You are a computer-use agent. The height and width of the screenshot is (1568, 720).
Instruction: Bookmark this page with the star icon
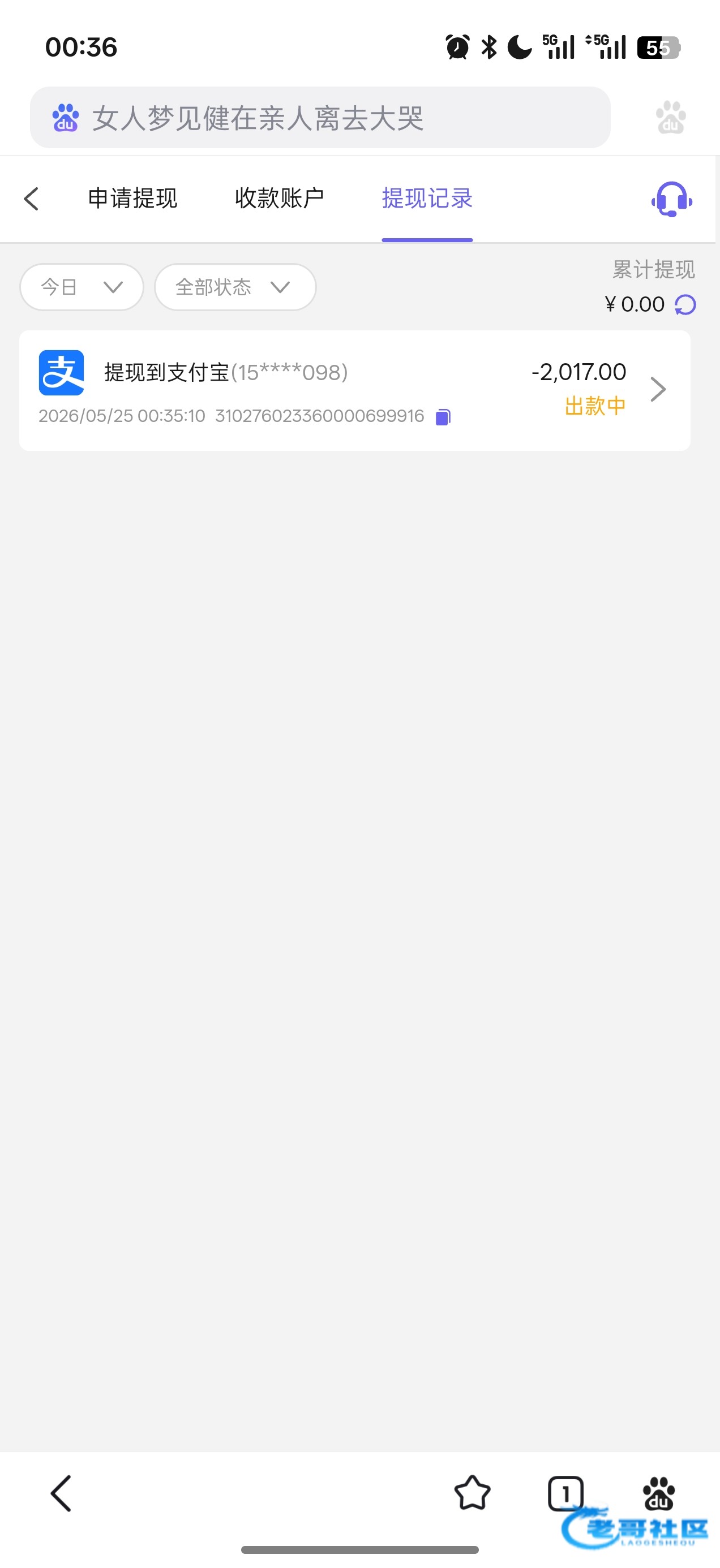tap(472, 1493)
